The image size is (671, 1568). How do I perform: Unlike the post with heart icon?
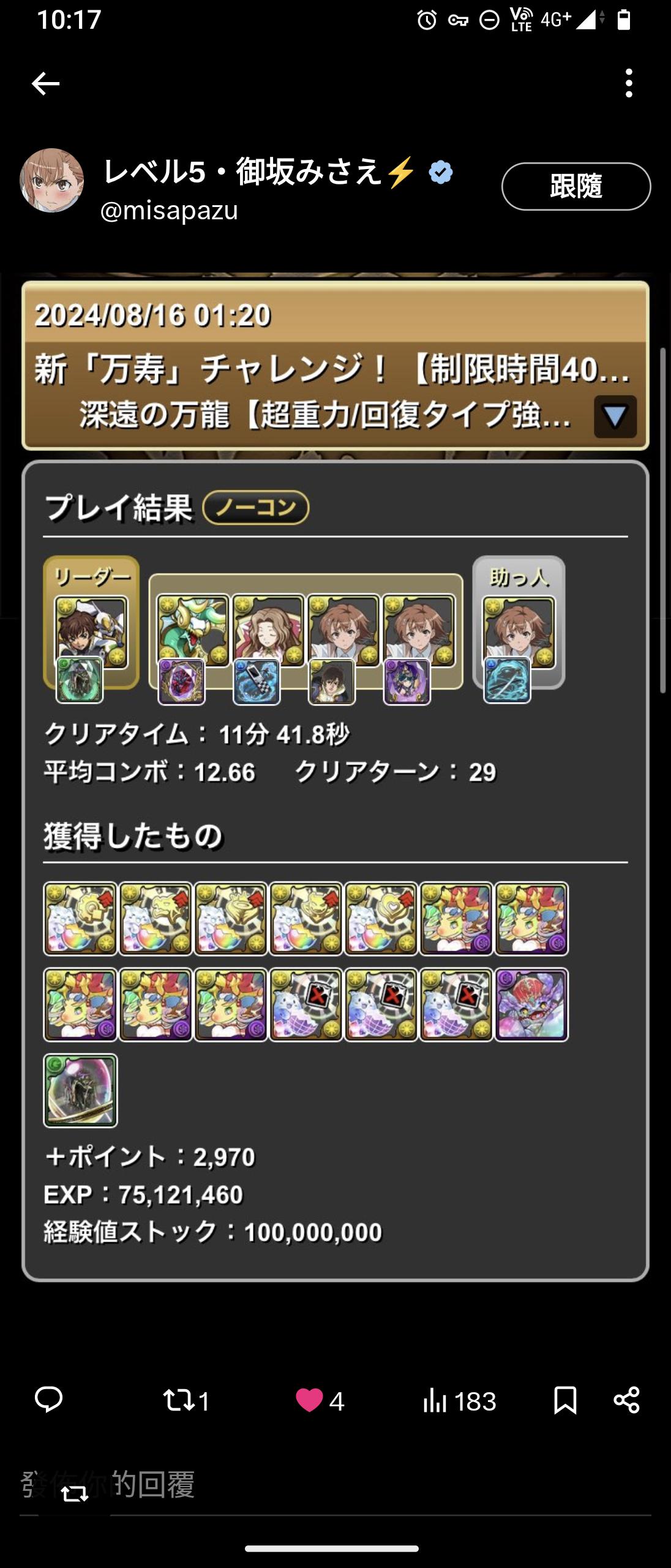pyautogui.click(x=309, y=1401)
